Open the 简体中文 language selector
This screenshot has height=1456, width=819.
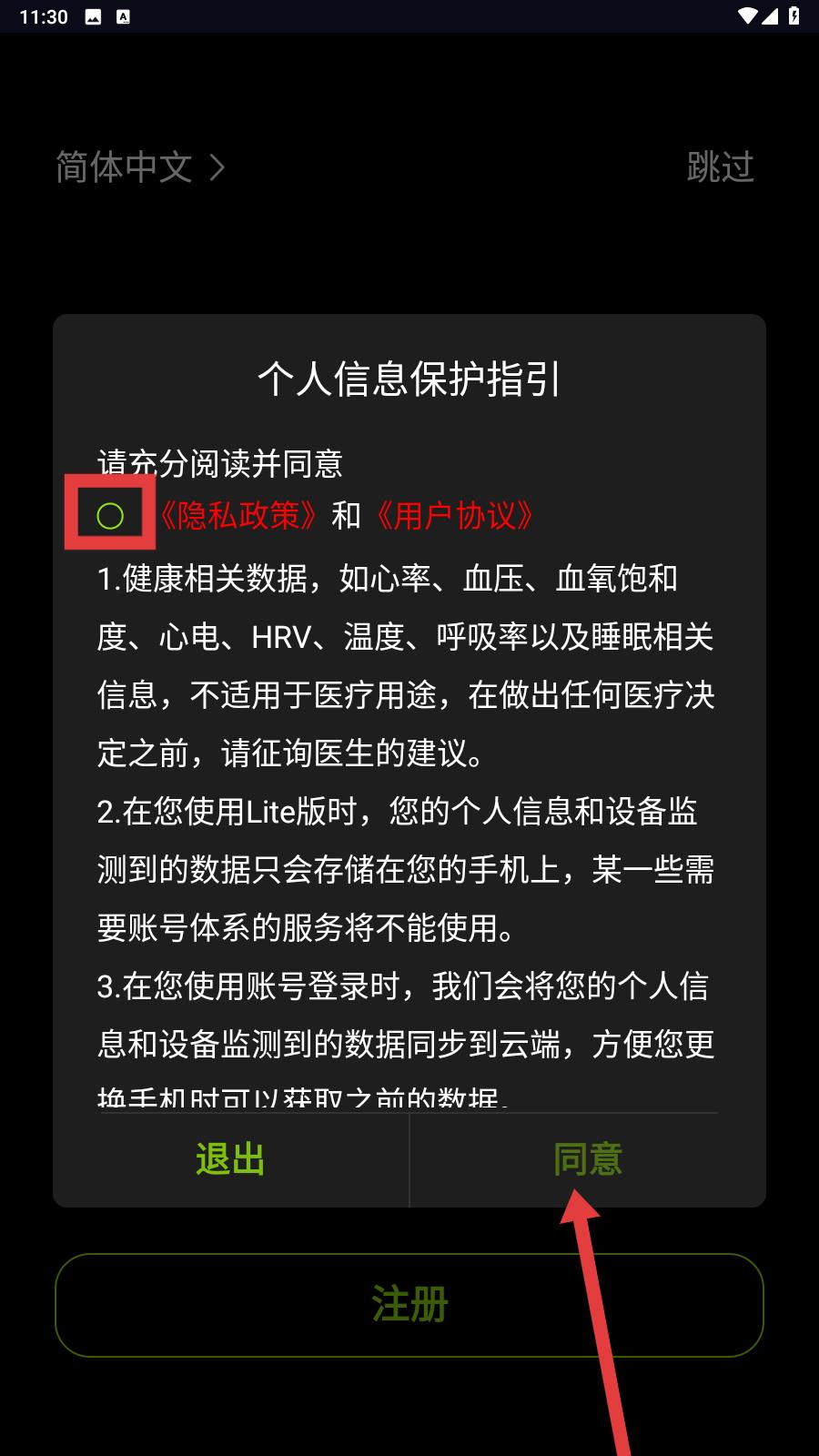pos(139,167)
